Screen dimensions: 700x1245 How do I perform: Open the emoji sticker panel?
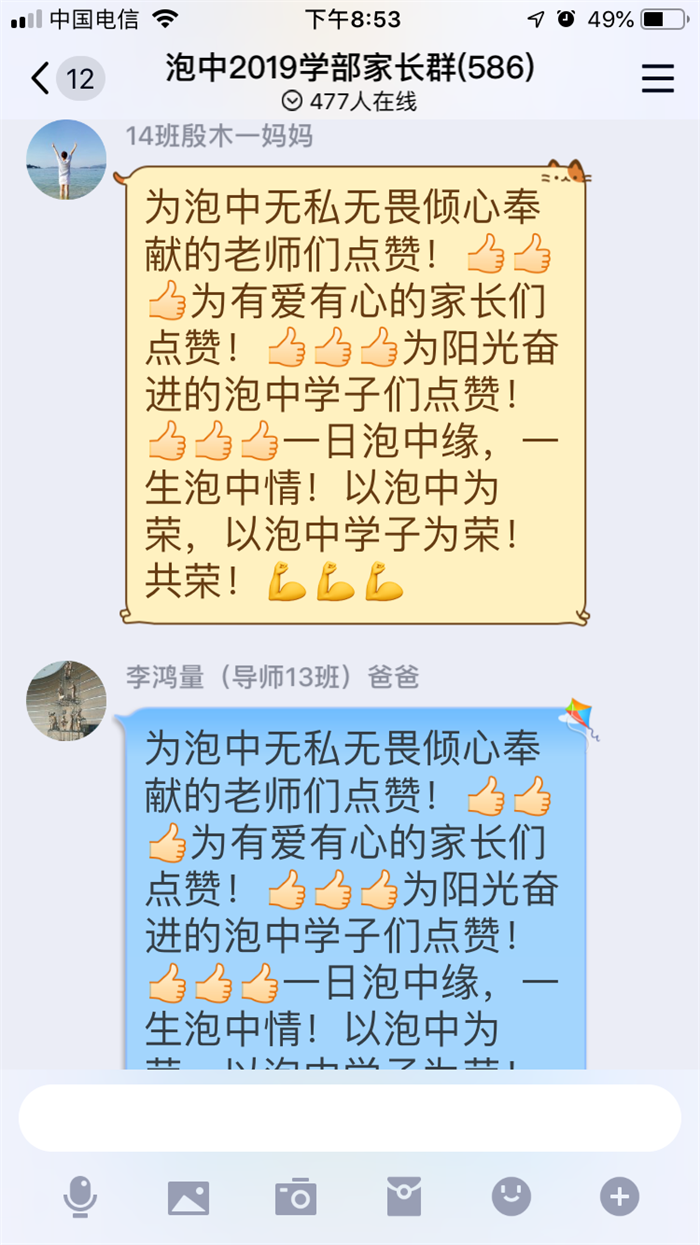pos(511,1196)
